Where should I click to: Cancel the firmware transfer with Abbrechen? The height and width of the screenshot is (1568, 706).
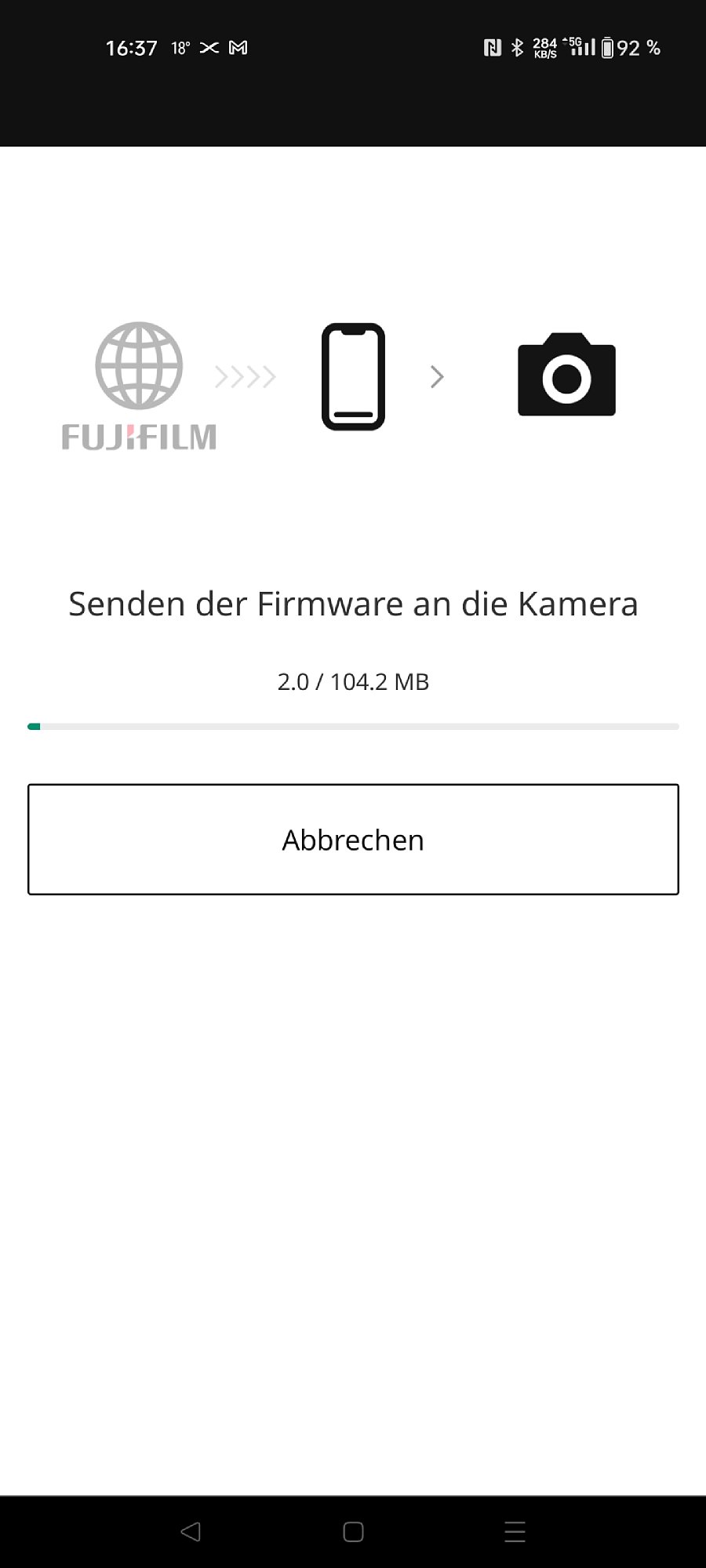353,839
